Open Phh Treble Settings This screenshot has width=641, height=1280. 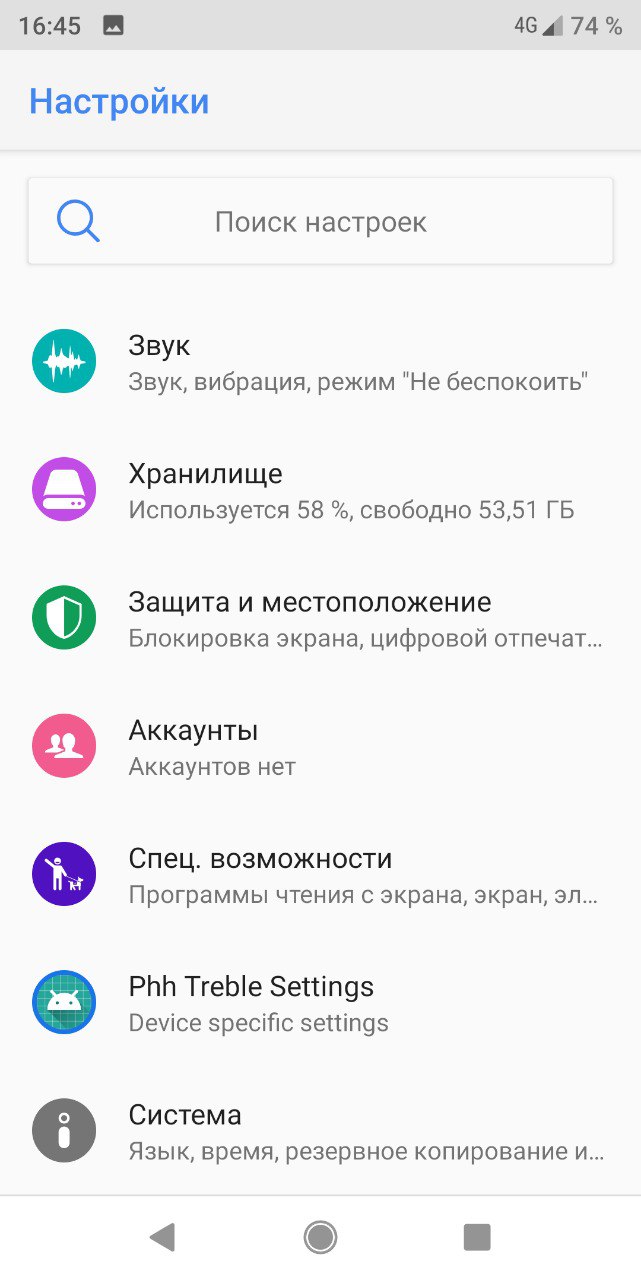coord(320,1002)
